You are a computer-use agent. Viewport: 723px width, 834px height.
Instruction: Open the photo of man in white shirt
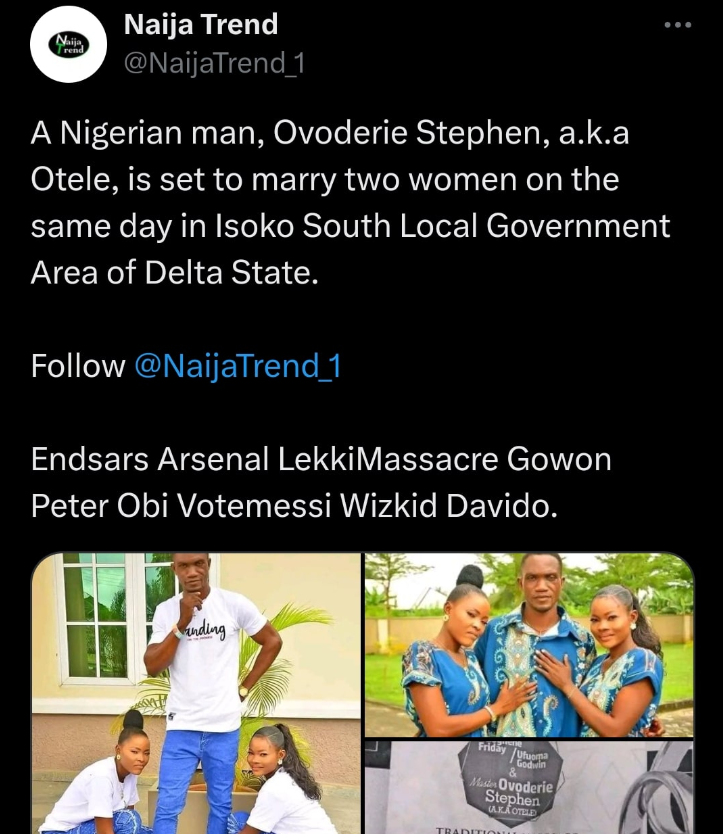196,694
